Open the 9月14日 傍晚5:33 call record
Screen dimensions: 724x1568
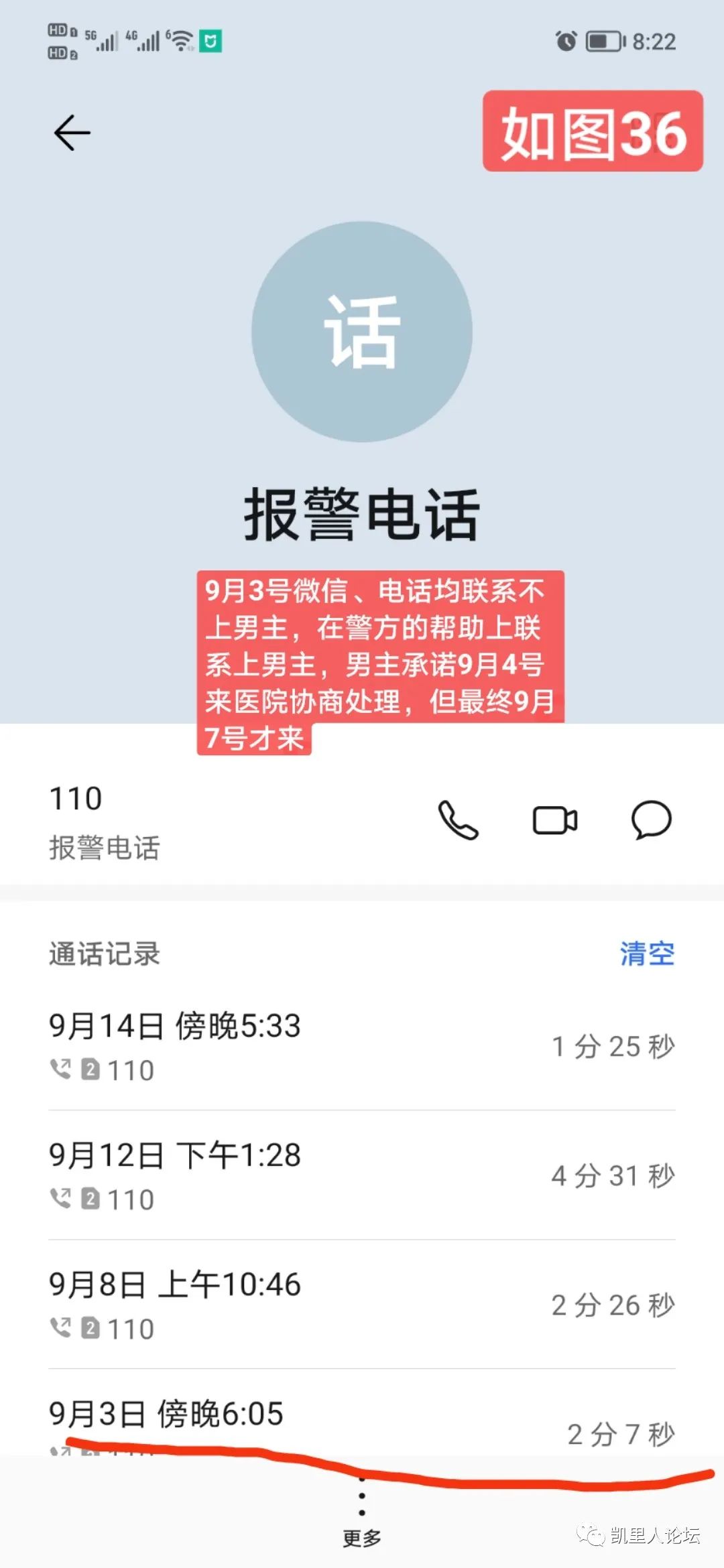[x=362, y=1046]
